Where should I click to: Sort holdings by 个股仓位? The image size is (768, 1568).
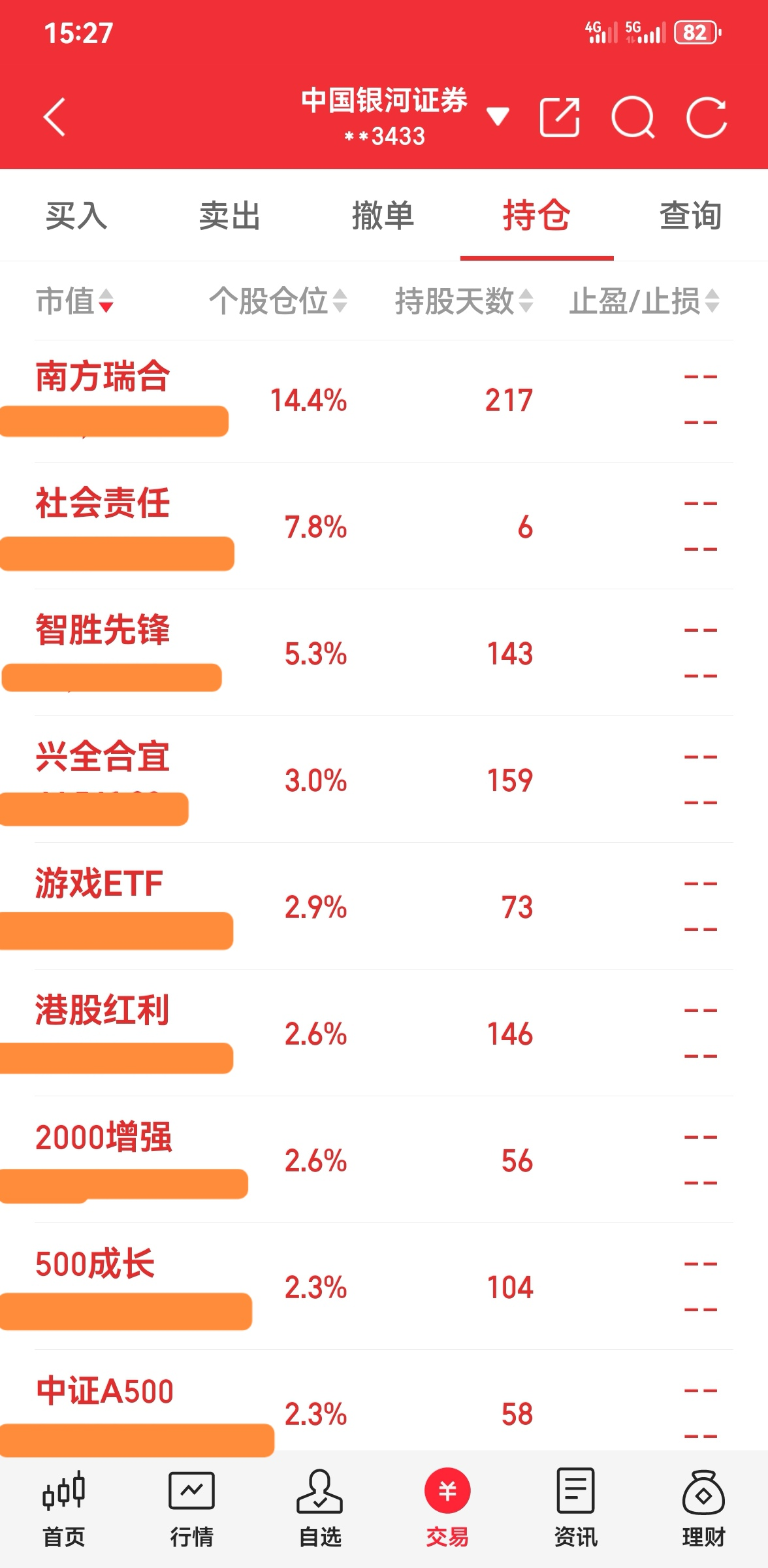coord(278,301)
